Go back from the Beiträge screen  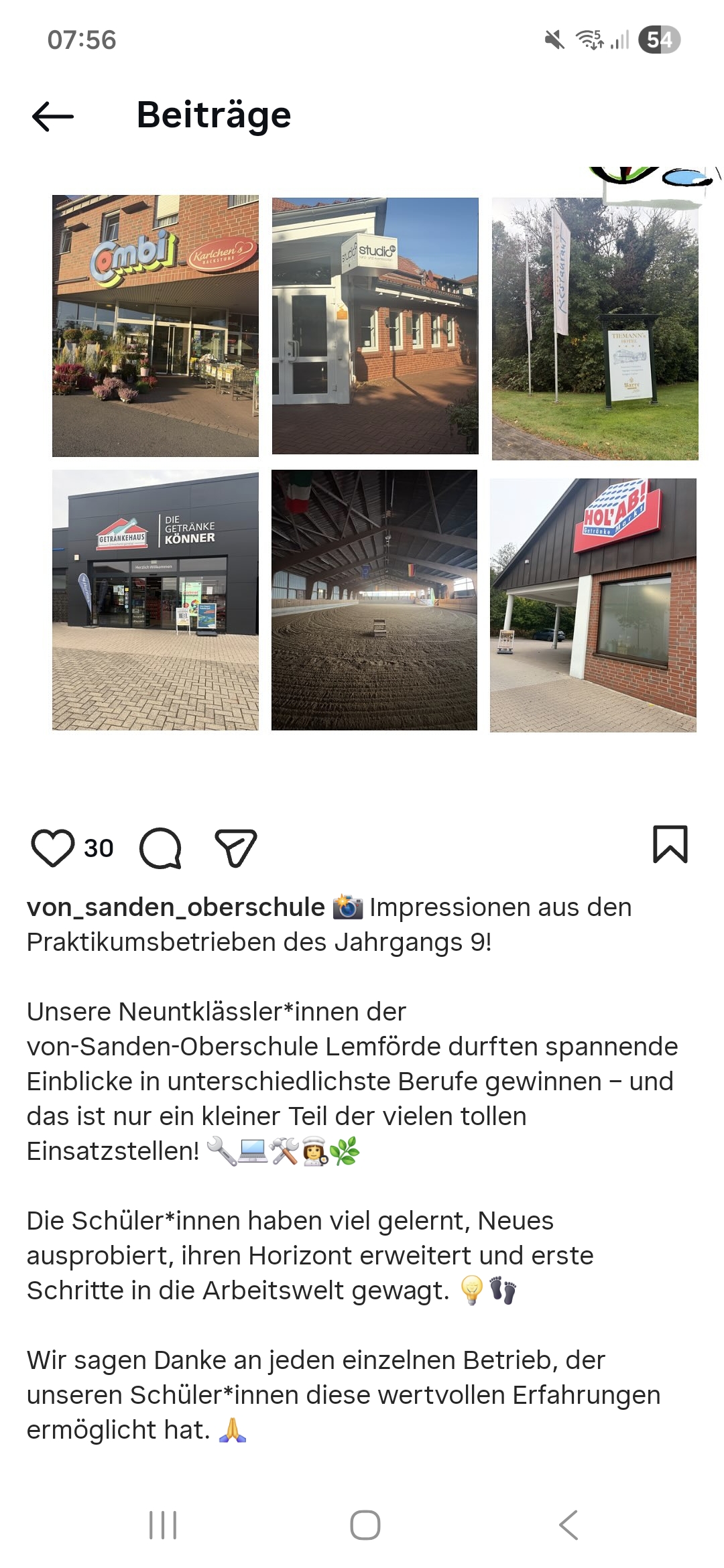coord(52,116)
